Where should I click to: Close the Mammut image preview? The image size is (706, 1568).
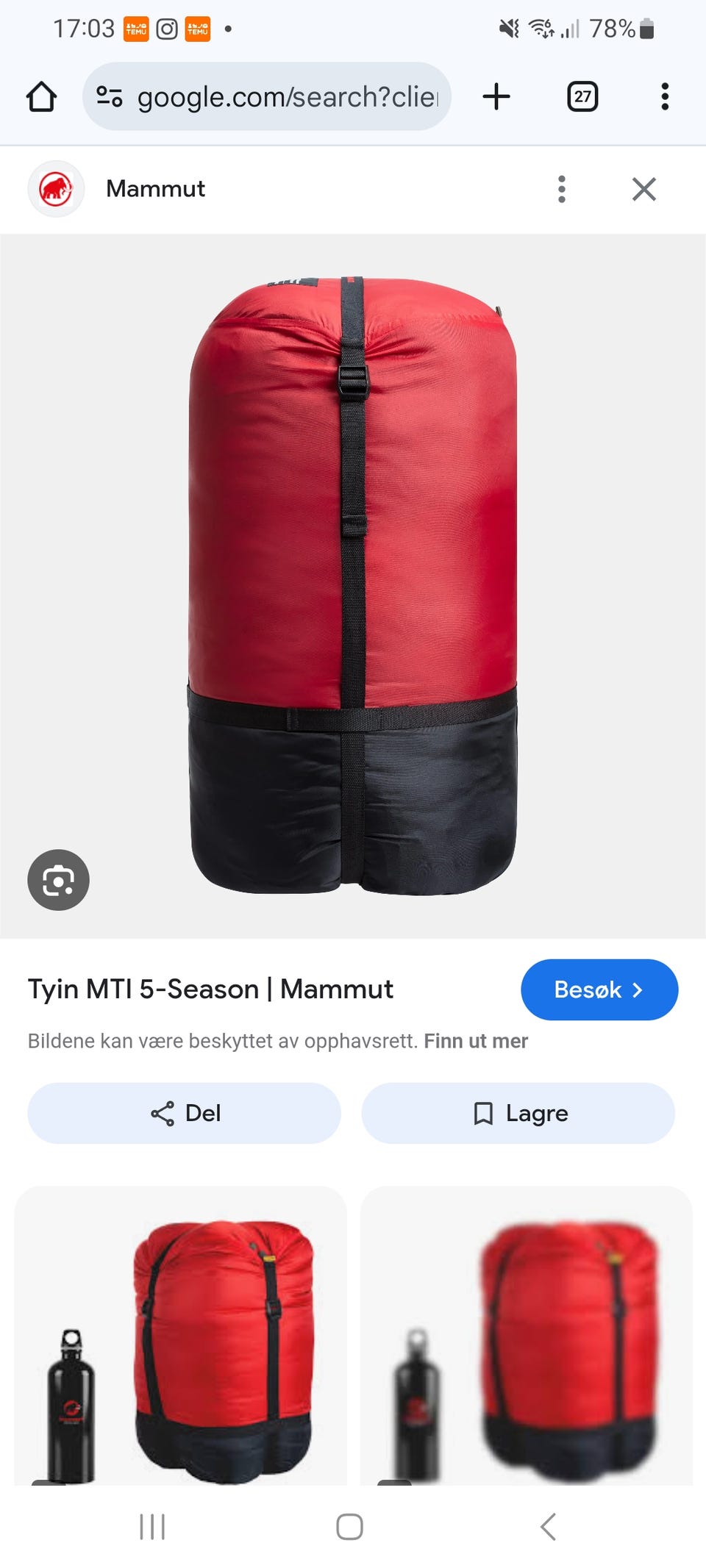tap(644, 189)
